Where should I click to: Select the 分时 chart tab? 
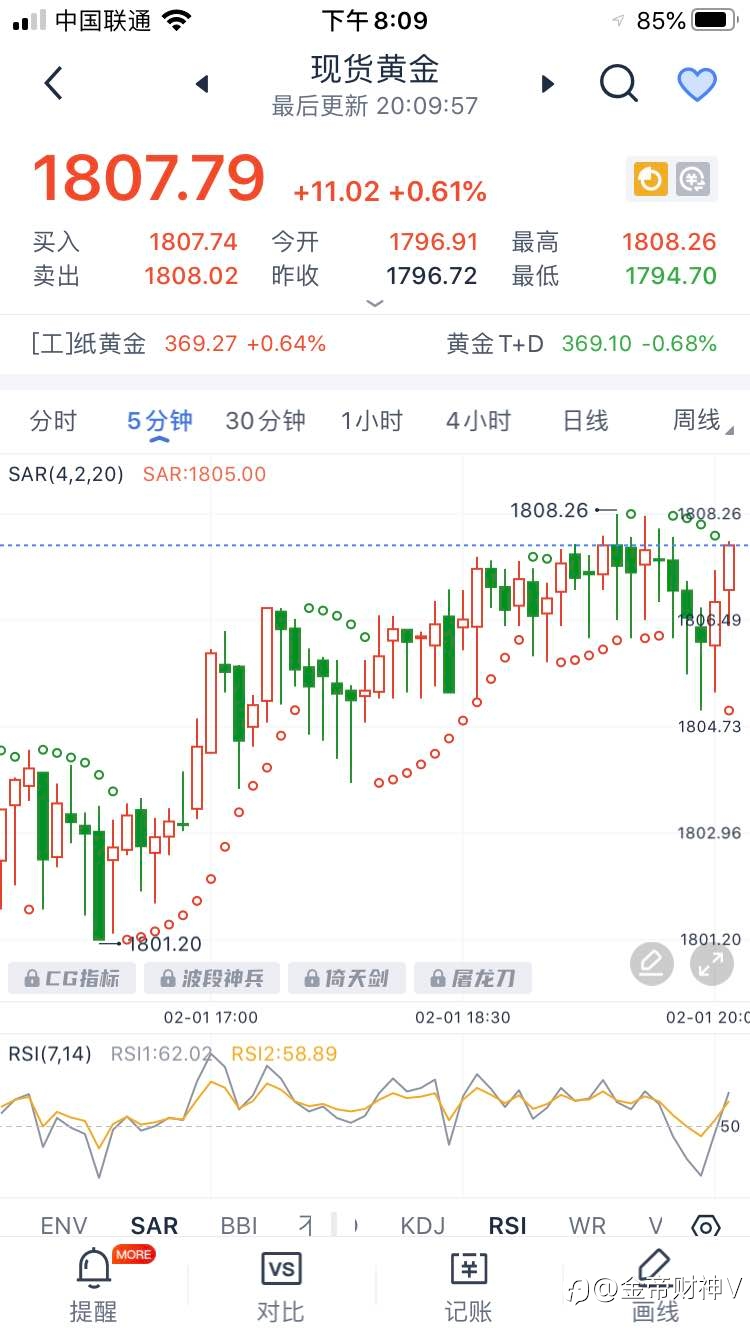53,421
